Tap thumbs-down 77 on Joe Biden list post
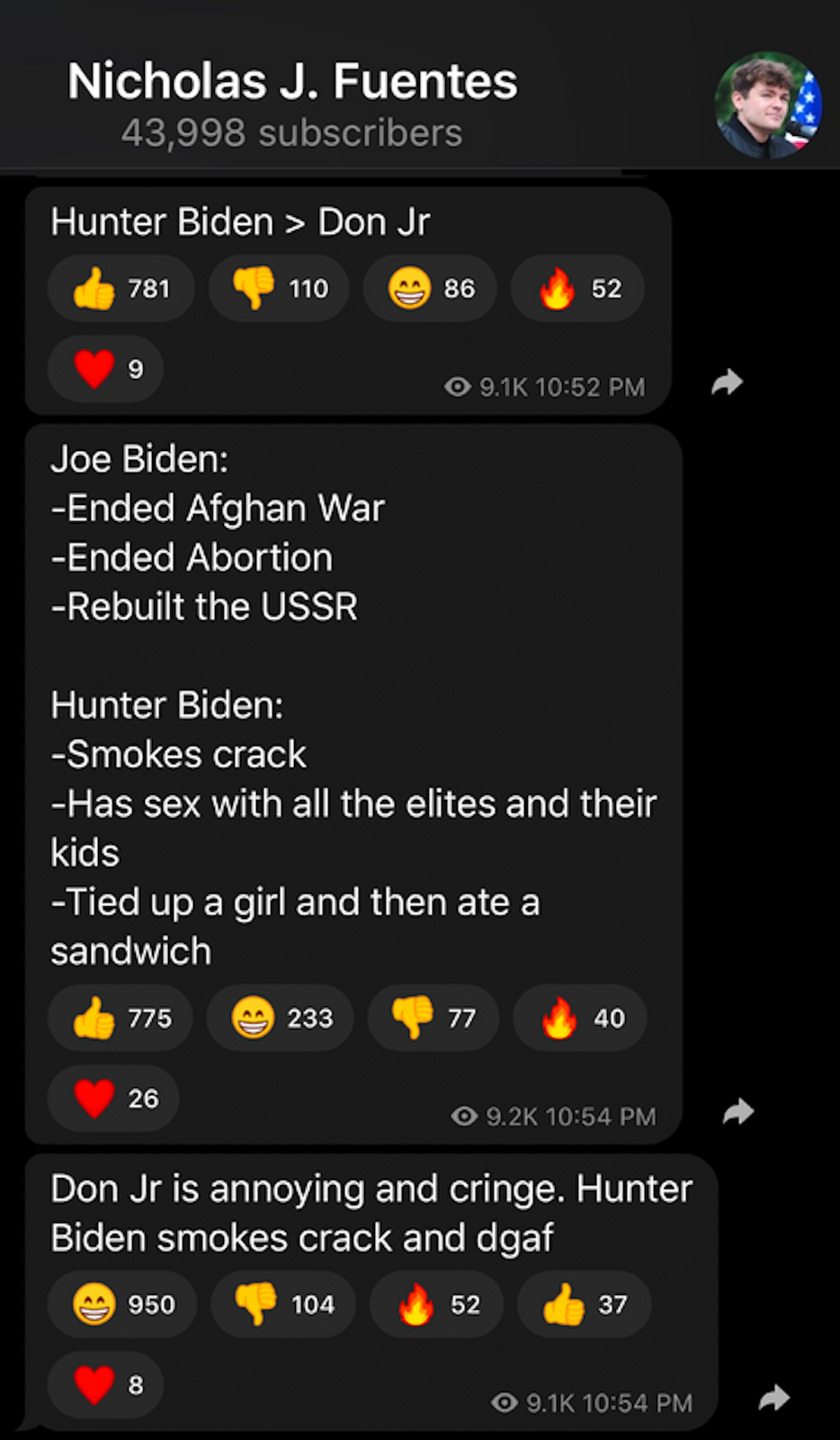The width and height of the screenshot is (840, 1440). click(x=433, y=1018)
